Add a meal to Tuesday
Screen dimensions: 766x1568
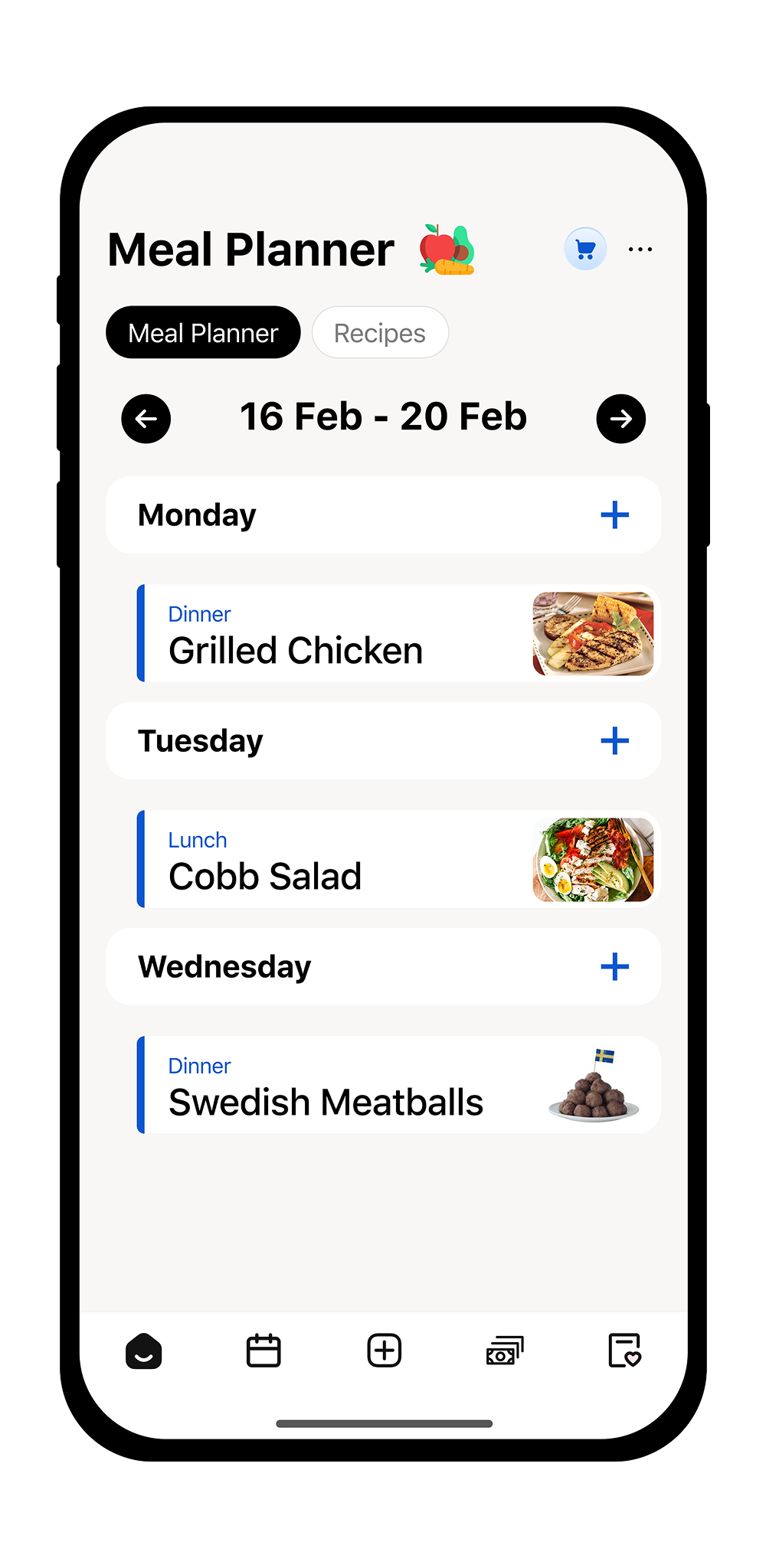[614, 741]
